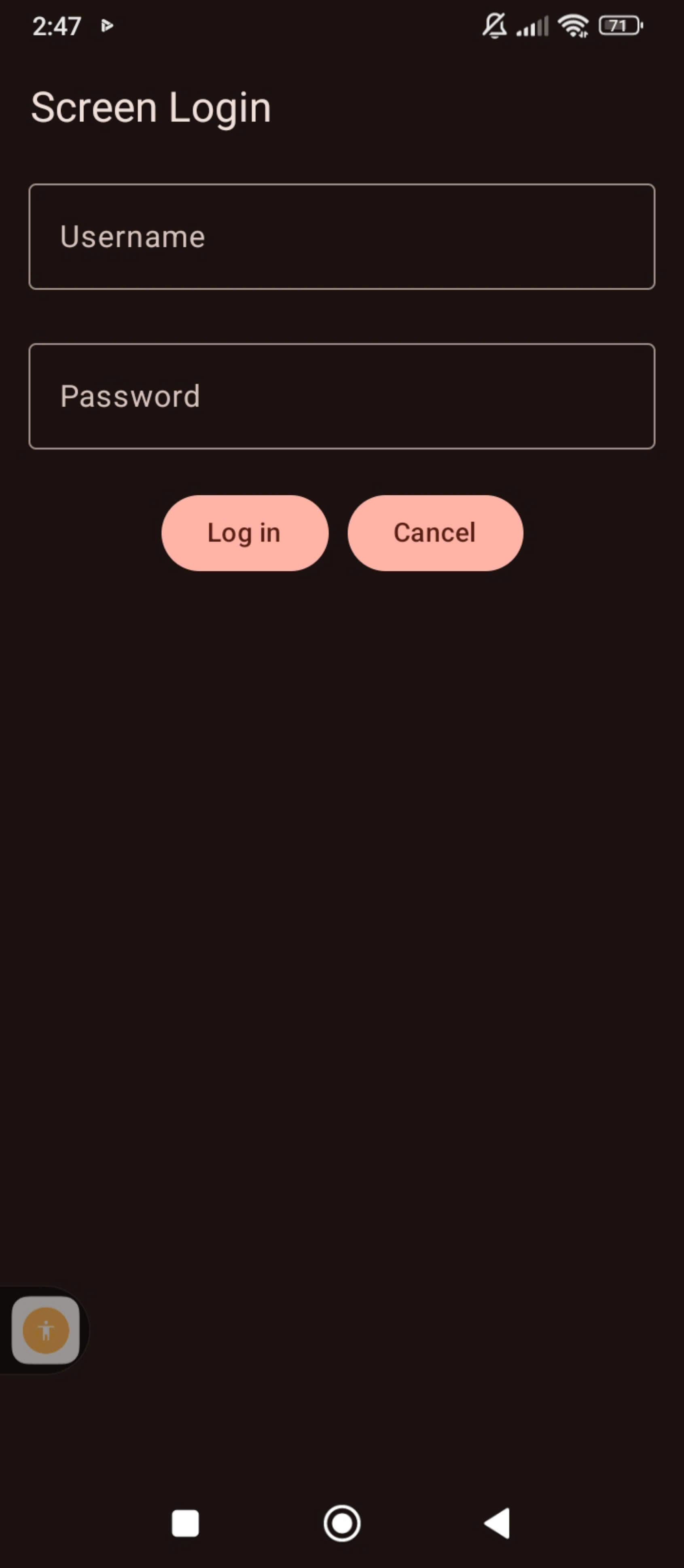Focus the Username text field
Image resolution: width=684 pixels, height=1568 pixels.
(x=341, y=236)
